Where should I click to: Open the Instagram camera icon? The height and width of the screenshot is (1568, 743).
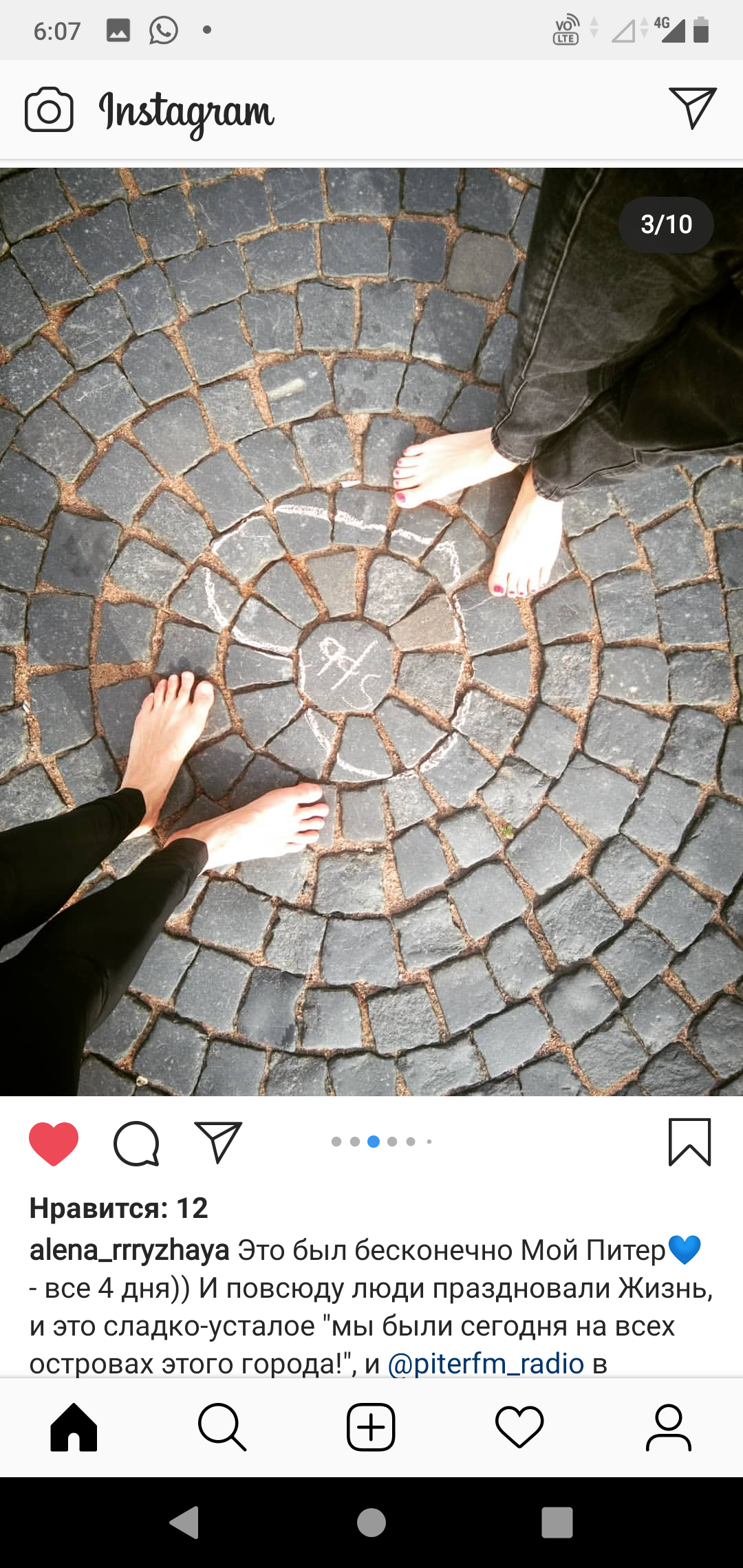point(49,110)
